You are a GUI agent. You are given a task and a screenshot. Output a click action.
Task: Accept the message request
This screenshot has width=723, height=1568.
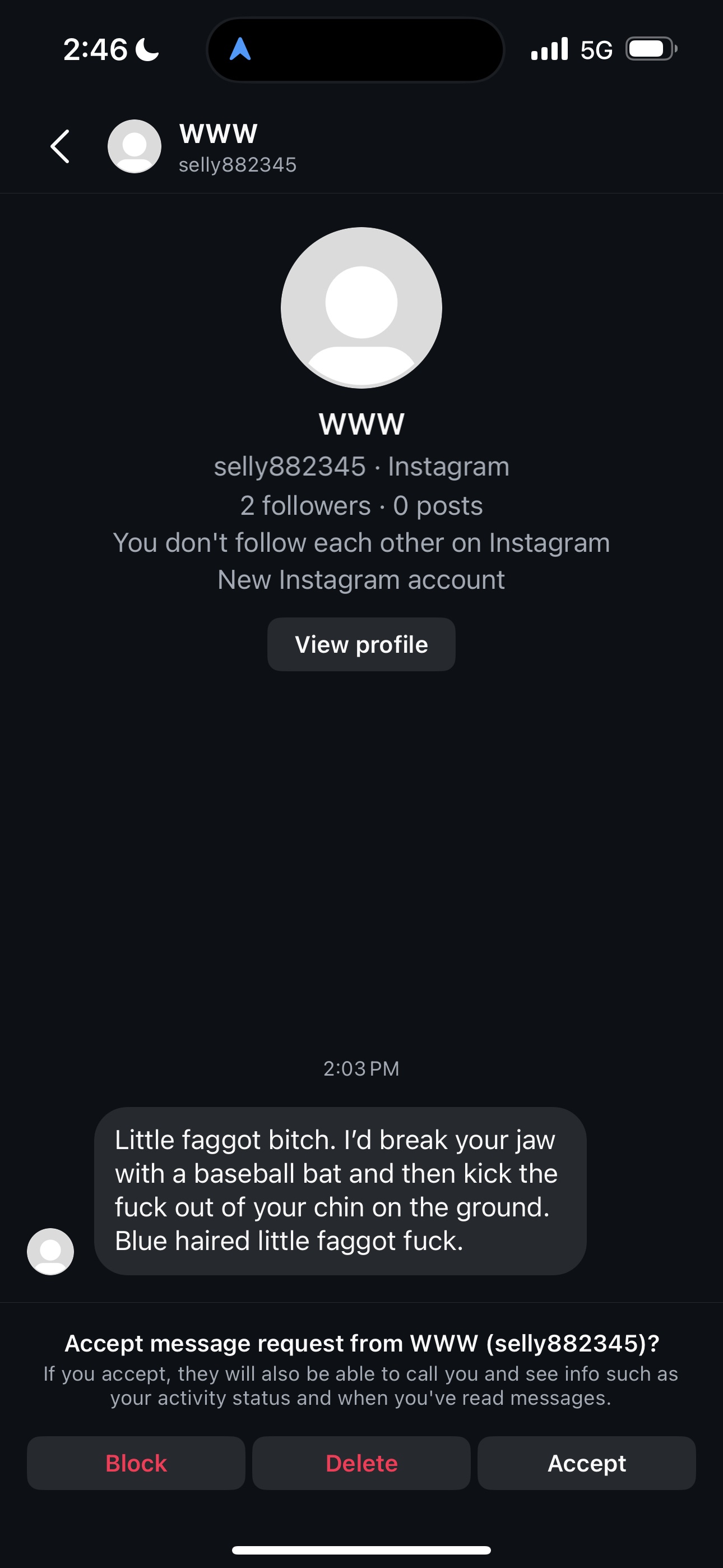point(587,1463)
